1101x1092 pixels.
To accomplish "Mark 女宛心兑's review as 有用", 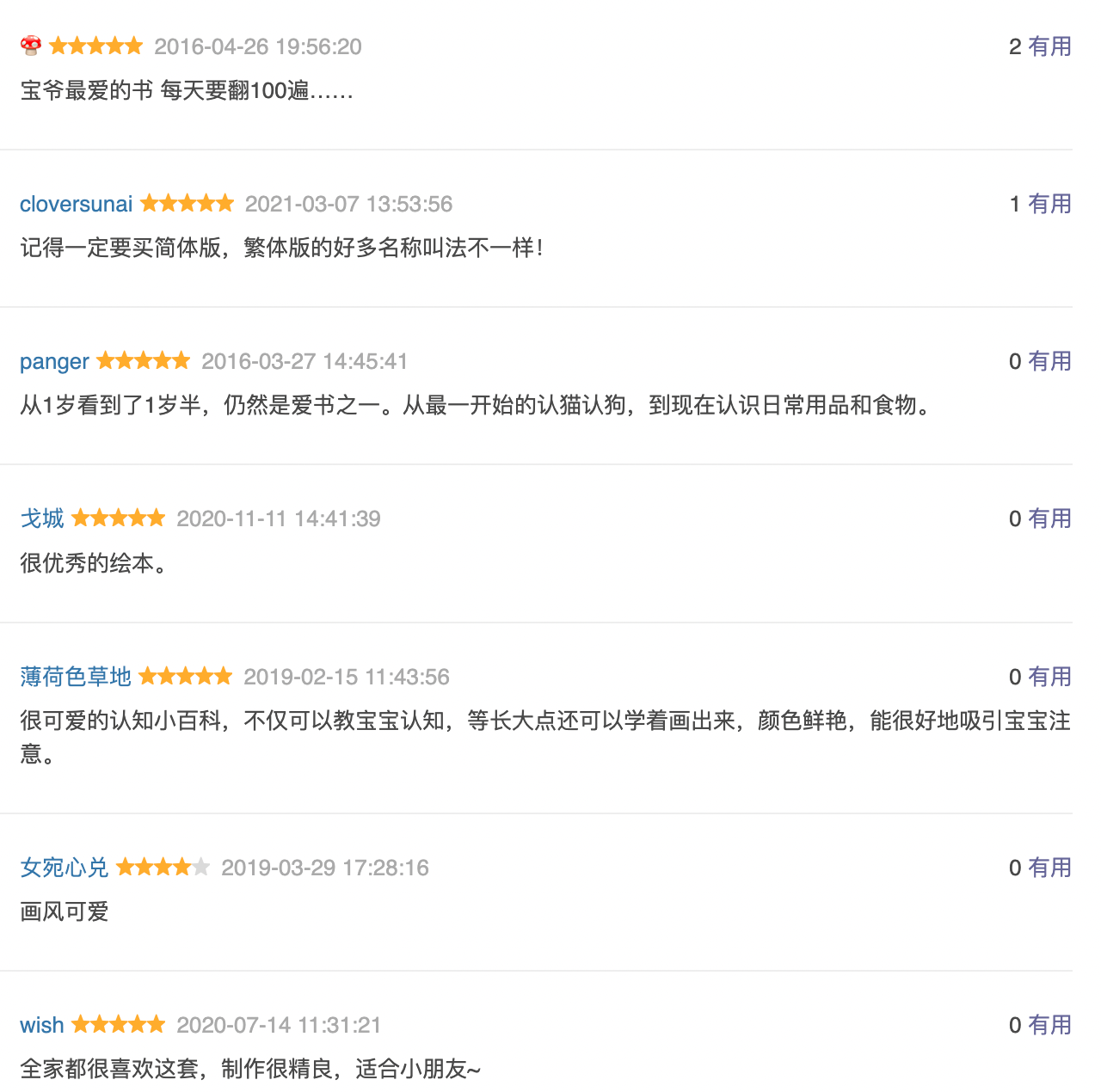I will pos(1049,868).
